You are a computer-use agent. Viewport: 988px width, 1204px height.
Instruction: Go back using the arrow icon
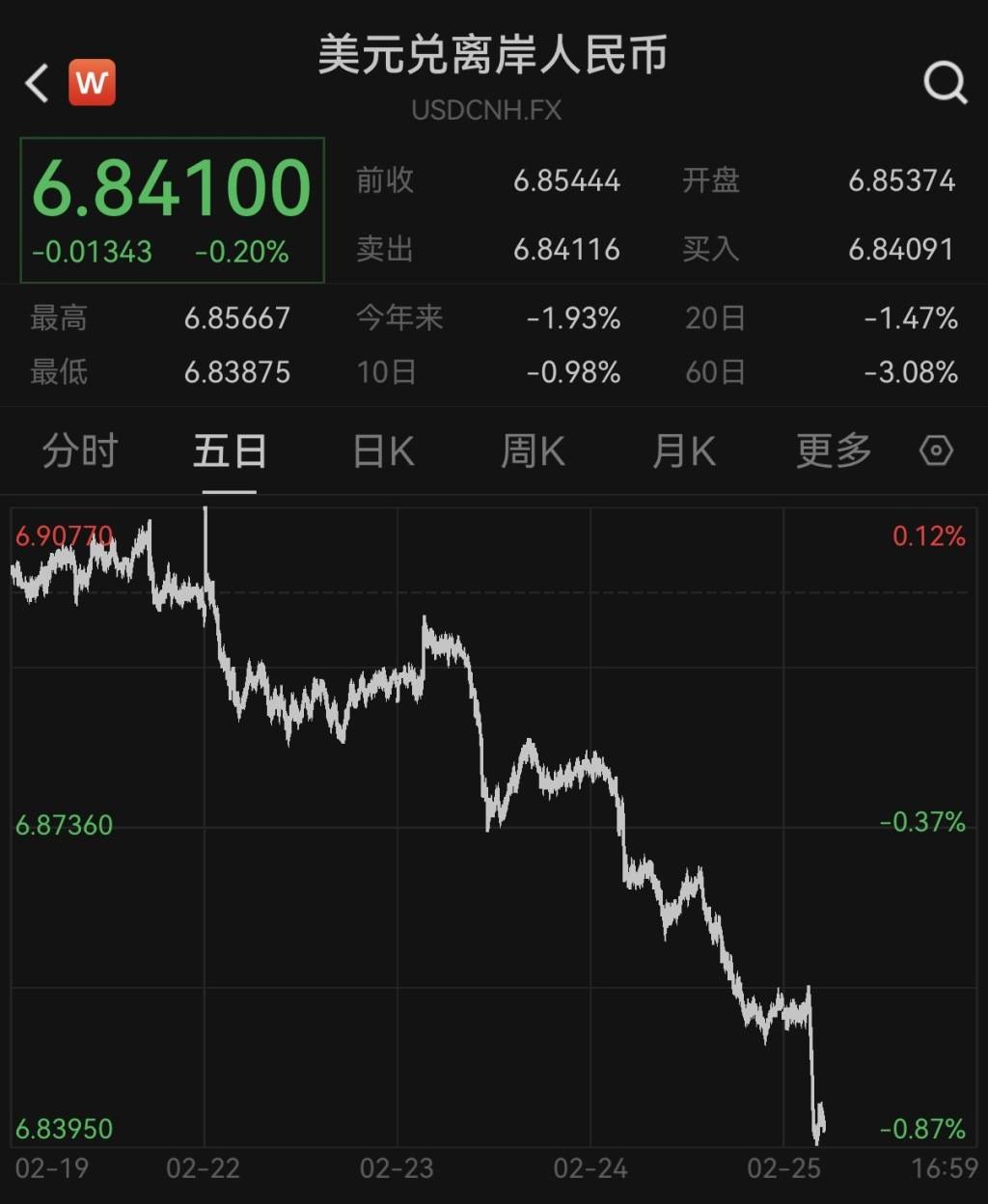[37, 84]
